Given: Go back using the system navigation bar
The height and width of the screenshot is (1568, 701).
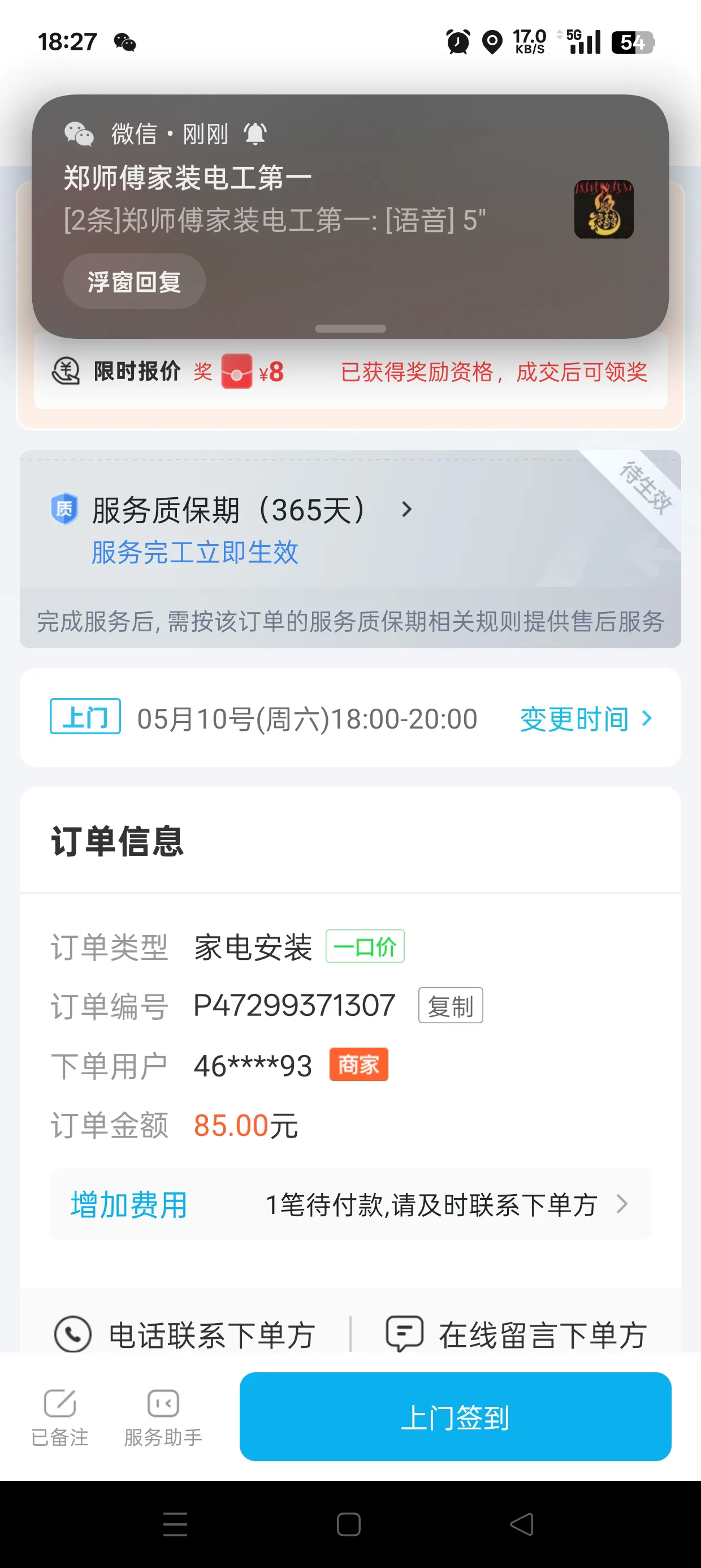Looking at the screenshot, I should [521, 1524].
